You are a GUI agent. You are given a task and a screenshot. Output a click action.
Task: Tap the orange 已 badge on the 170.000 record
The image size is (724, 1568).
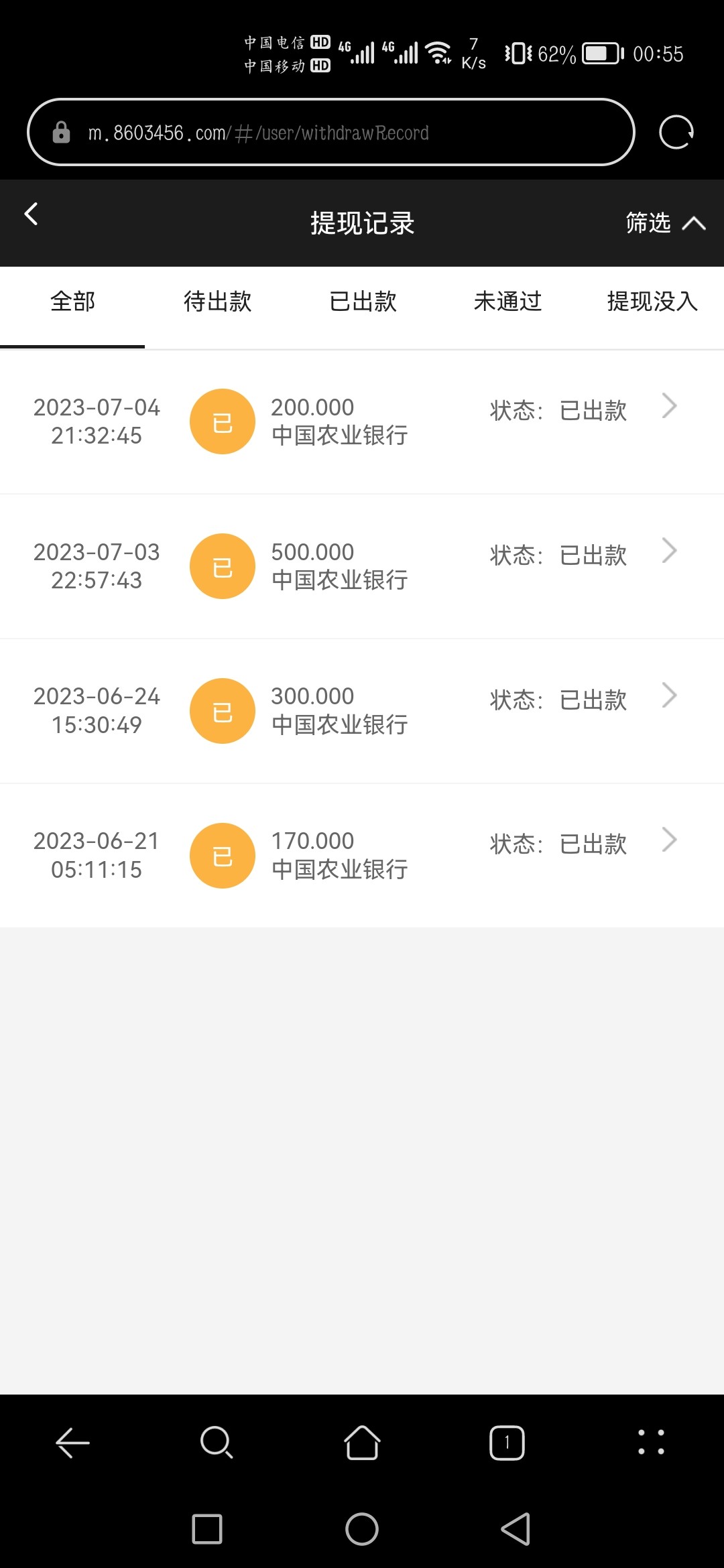pyautogui.click(x=223, y=856)
